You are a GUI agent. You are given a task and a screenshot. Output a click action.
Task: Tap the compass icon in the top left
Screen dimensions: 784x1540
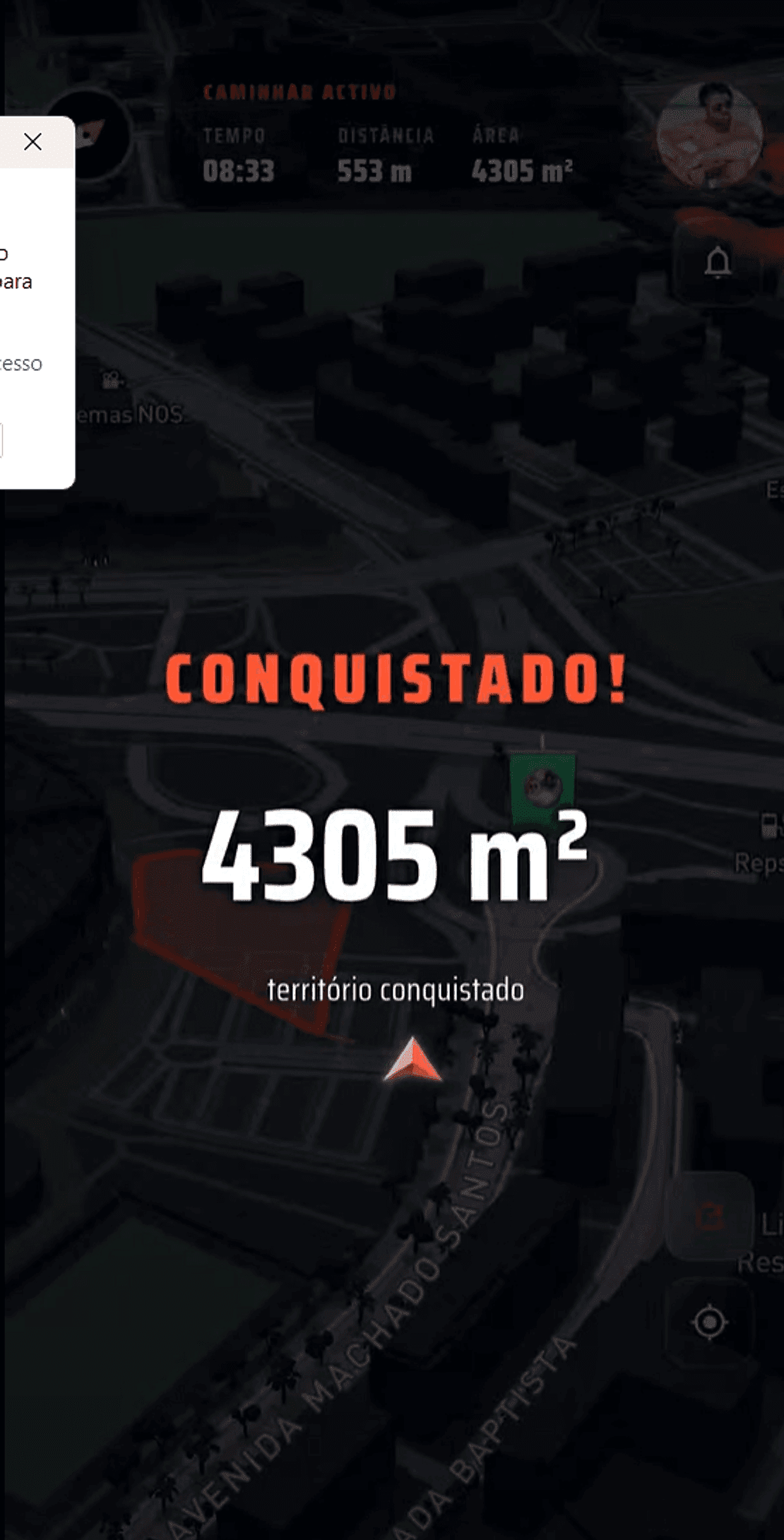(90, 133)
